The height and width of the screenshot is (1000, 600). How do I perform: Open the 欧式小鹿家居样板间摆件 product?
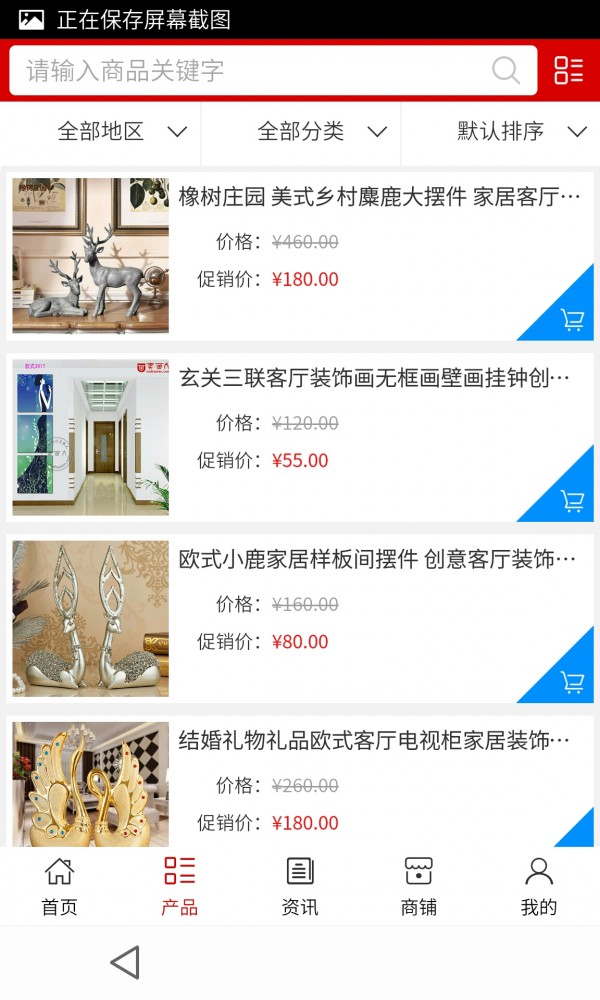[378, 559]
